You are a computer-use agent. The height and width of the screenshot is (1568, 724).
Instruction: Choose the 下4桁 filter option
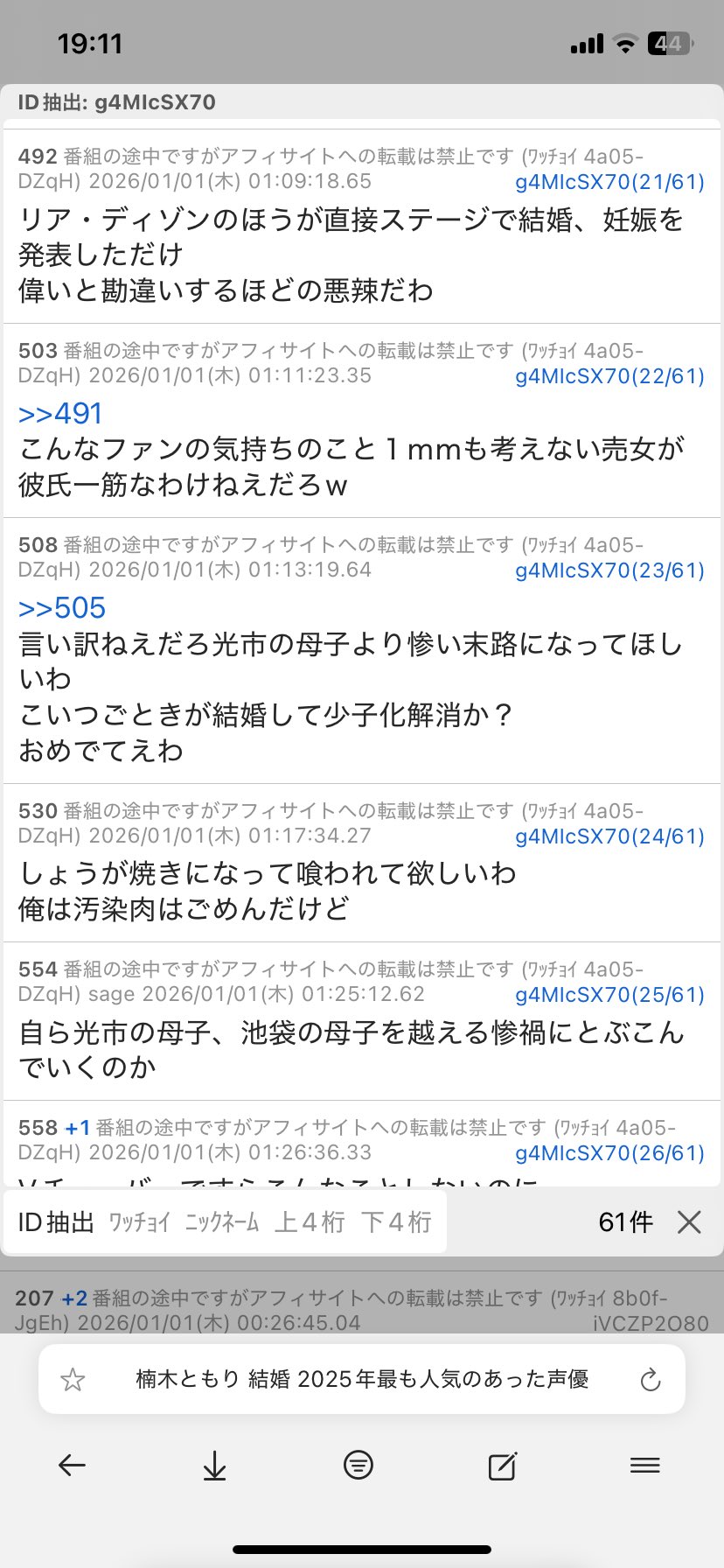click(x=396, y=1222)
